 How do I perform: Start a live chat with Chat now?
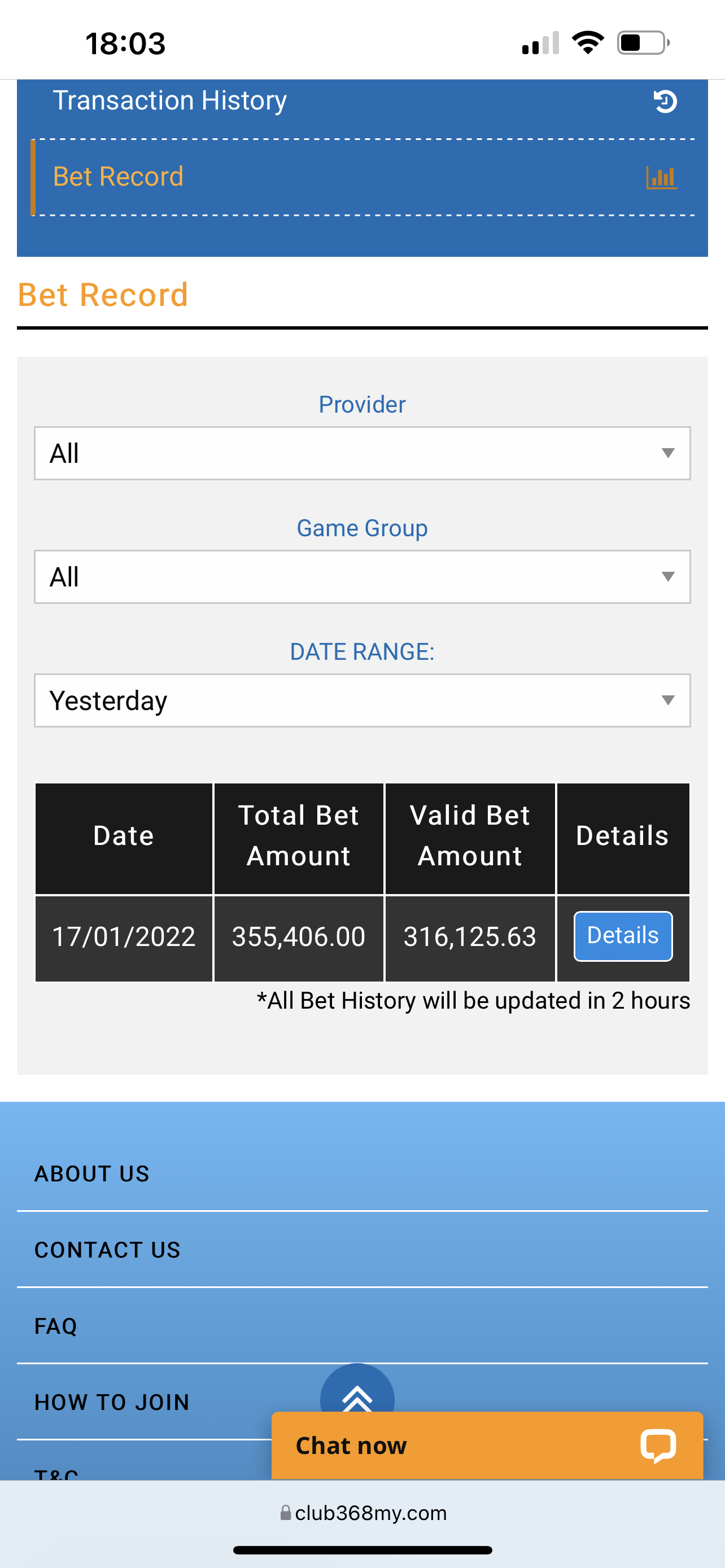486,1445
